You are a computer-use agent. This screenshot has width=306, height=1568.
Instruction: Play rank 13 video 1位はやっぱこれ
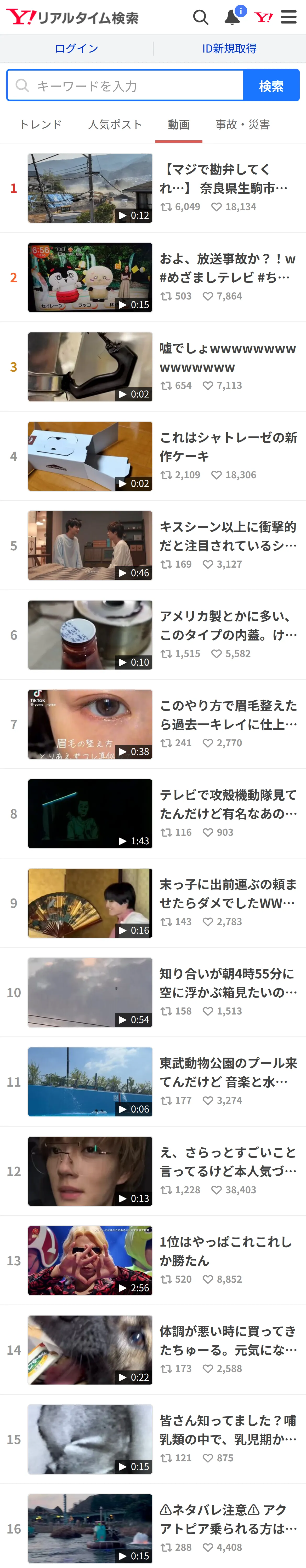(153, 1261)
